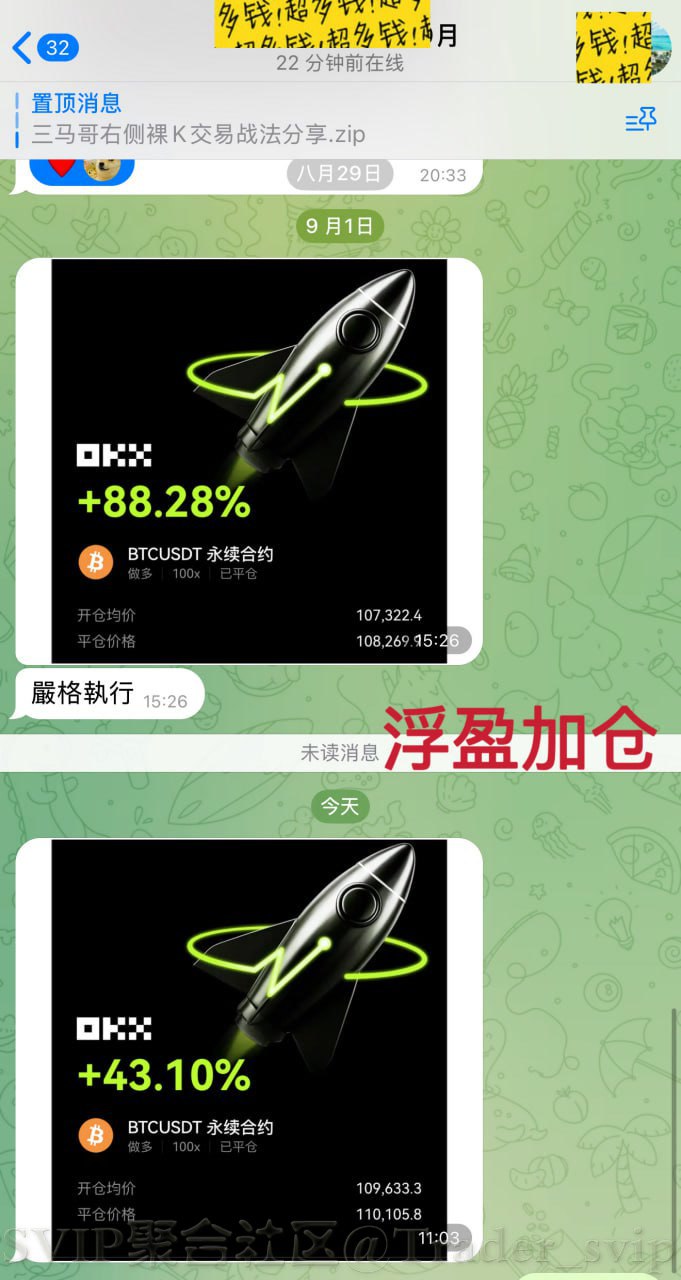Open chat info from the online status header

click(339, 62)
